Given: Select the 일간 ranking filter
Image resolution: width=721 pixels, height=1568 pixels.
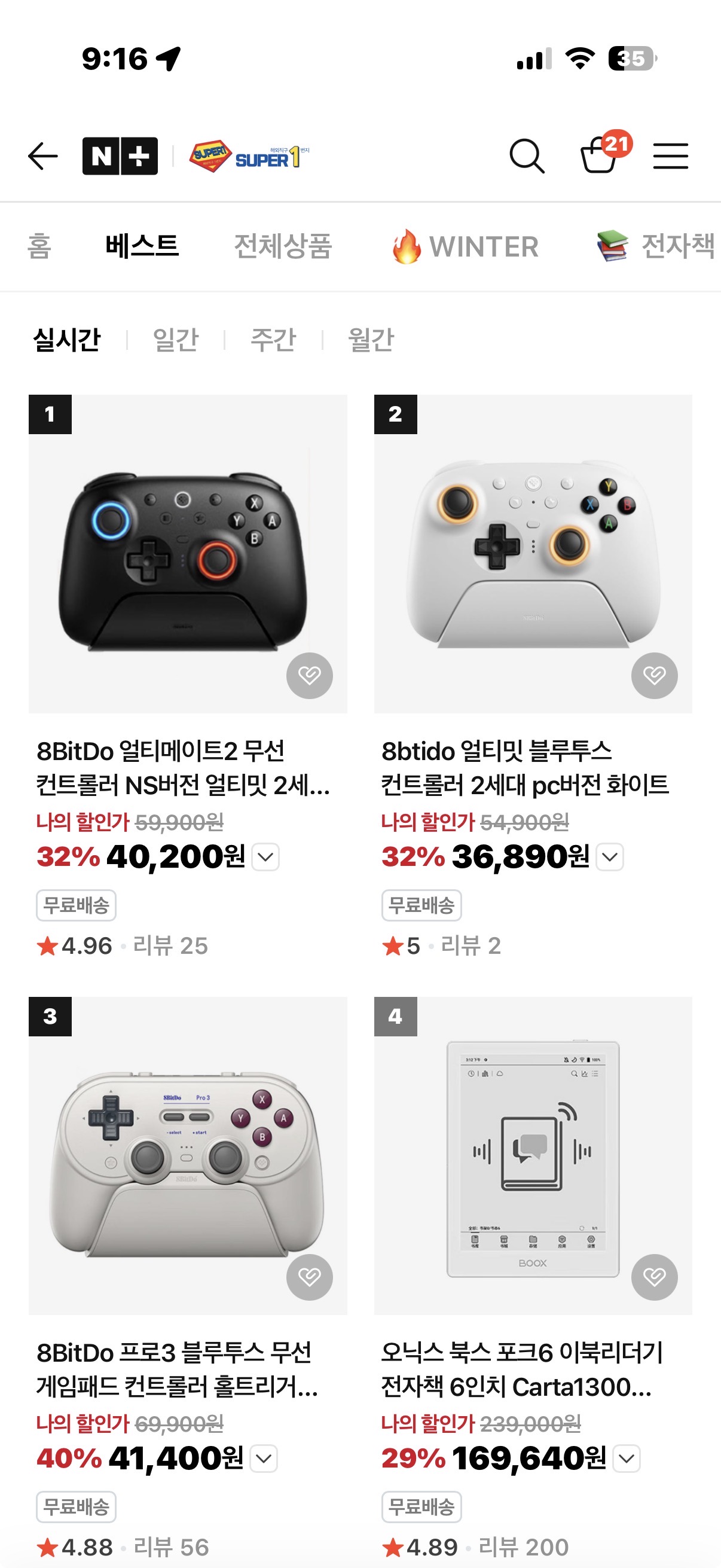Looking at the screenshot, I should 176,339.
